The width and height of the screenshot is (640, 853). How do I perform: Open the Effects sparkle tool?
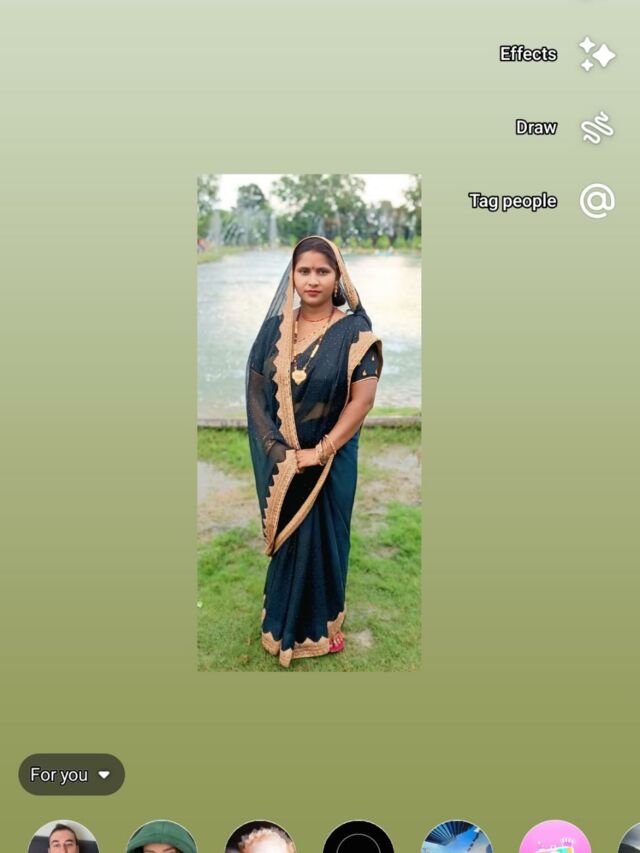[x=597, y=54]
